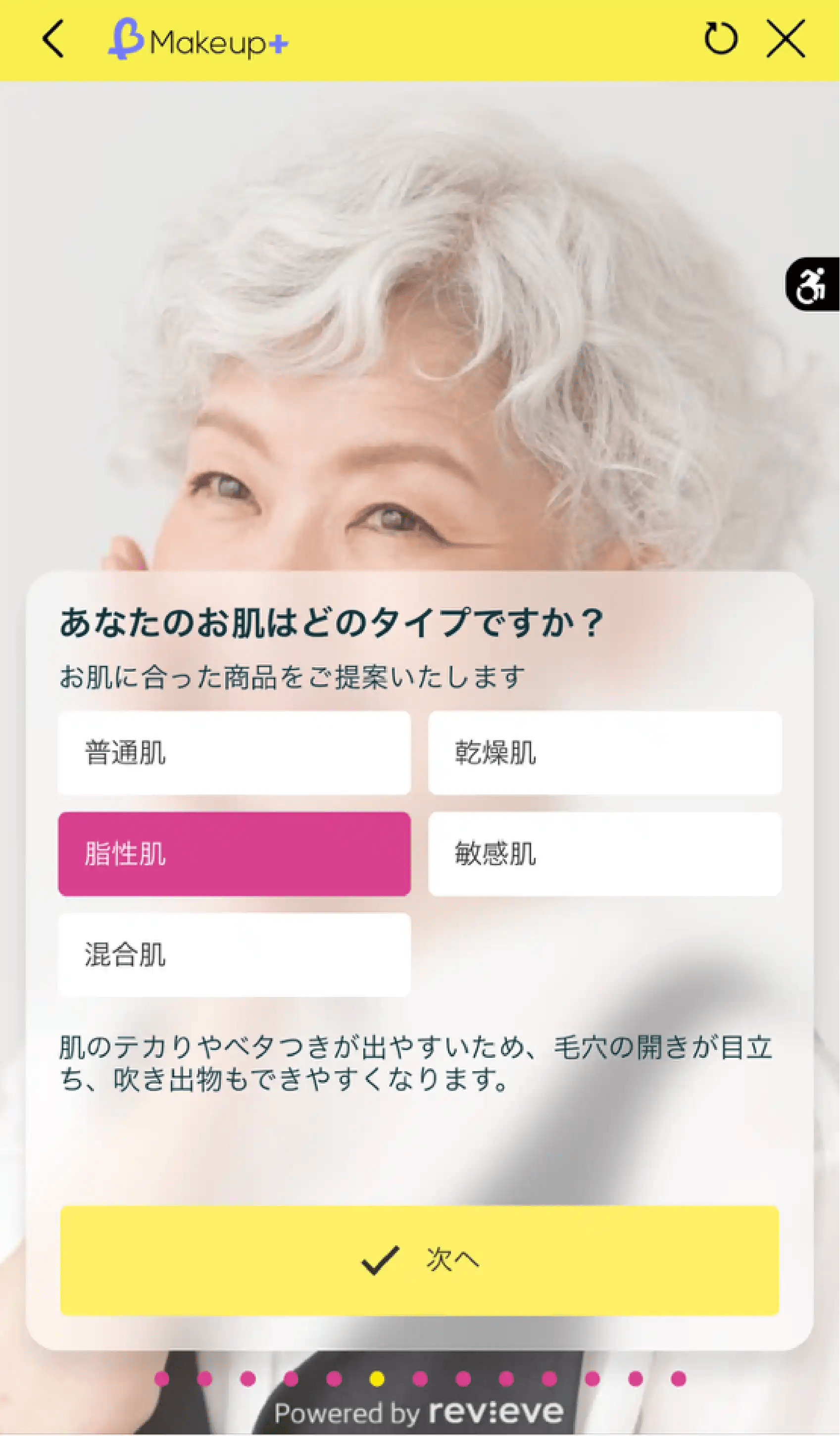Continue with the 次へ button

[x=419, y=1260]
